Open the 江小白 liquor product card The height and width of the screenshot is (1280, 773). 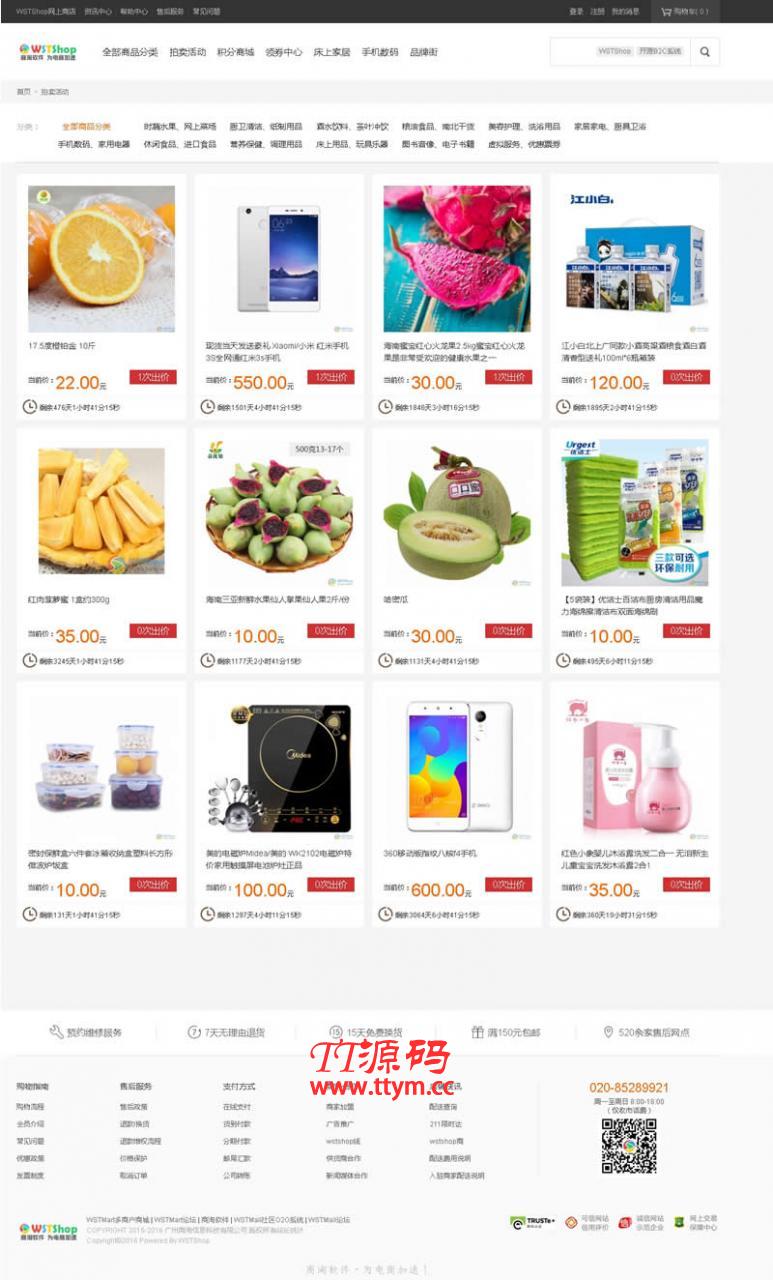635,296
